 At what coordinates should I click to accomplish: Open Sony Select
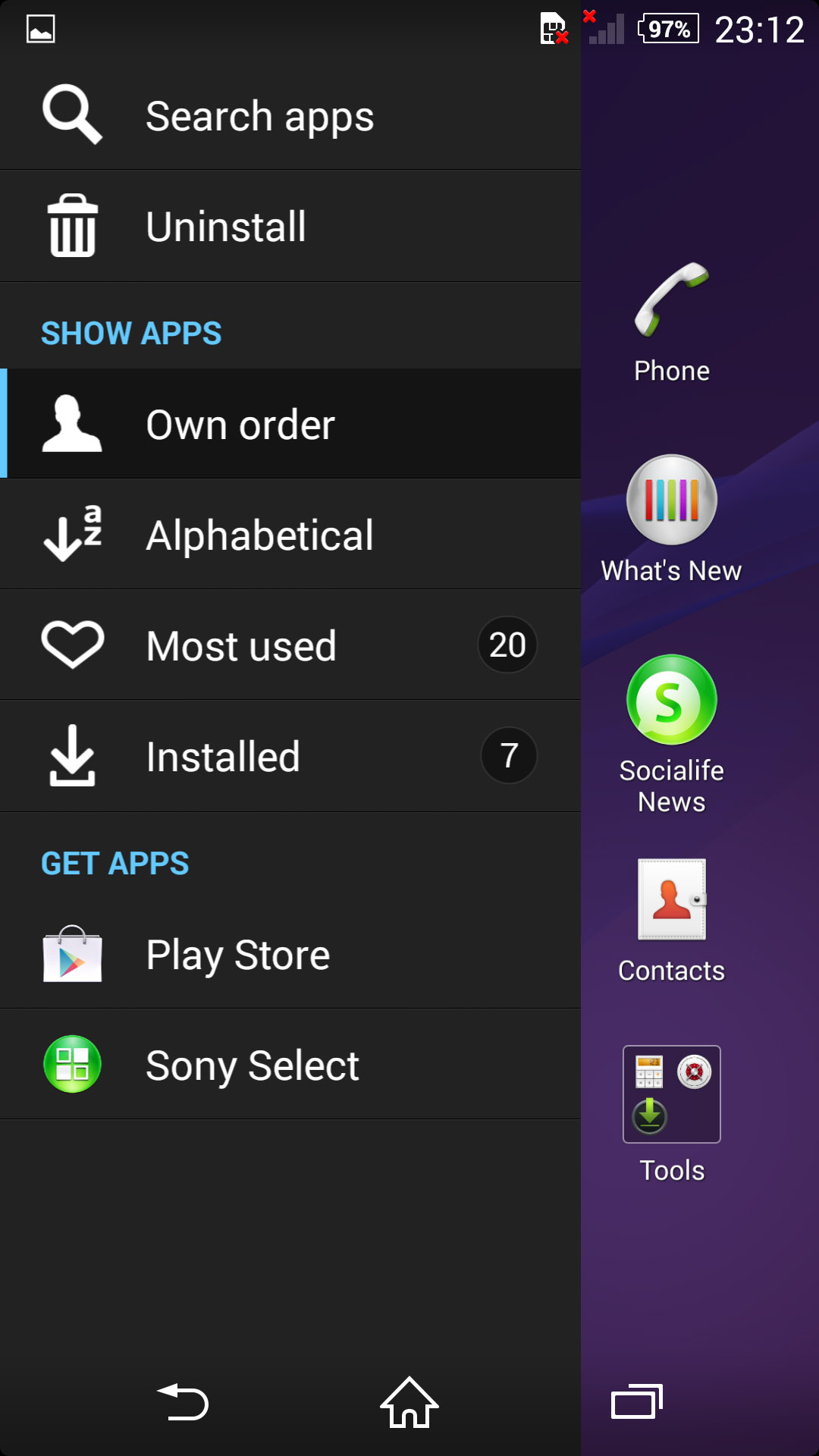(x=290, y=1065)
